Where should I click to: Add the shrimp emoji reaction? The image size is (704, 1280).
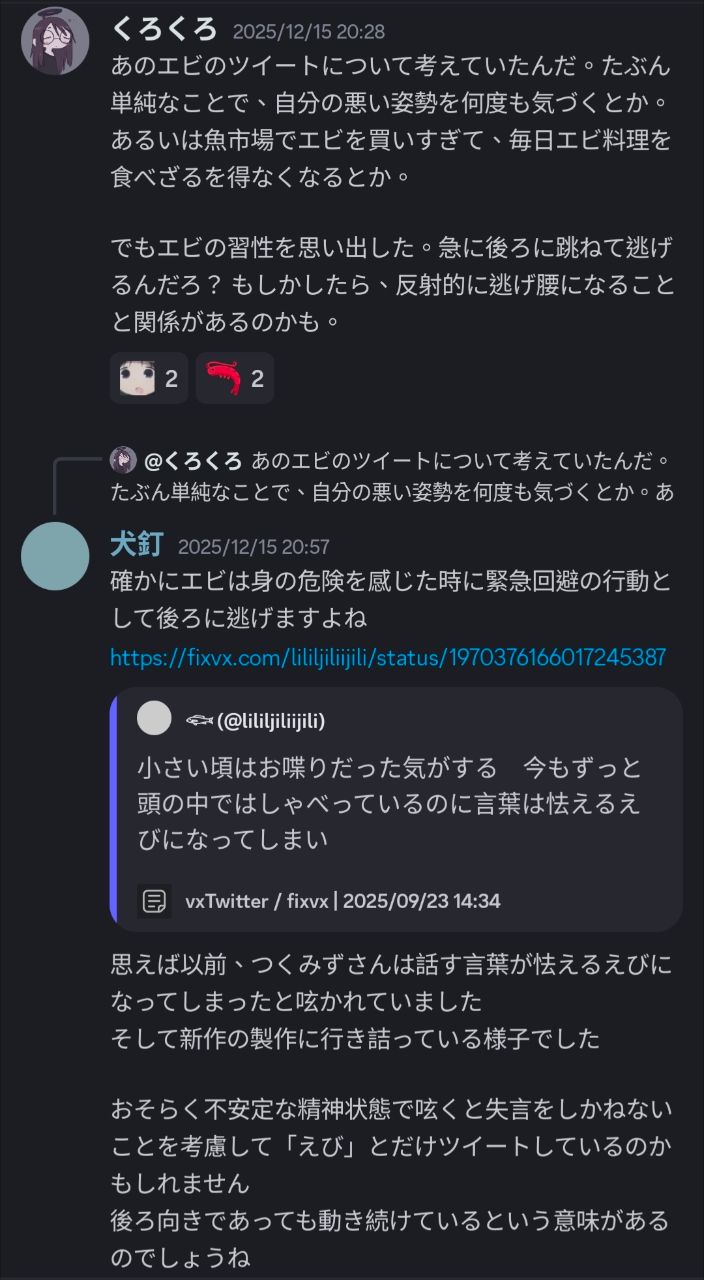click(x=234, y=378)
